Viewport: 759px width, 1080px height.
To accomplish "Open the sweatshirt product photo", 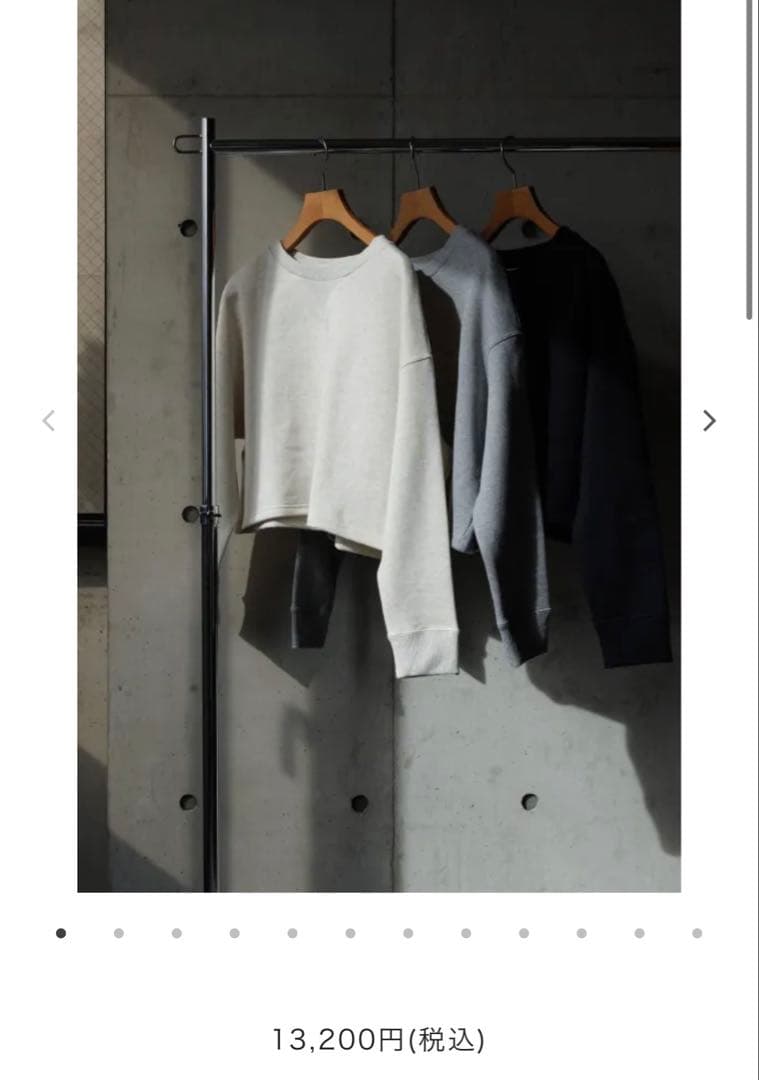I will pos(379,445).
